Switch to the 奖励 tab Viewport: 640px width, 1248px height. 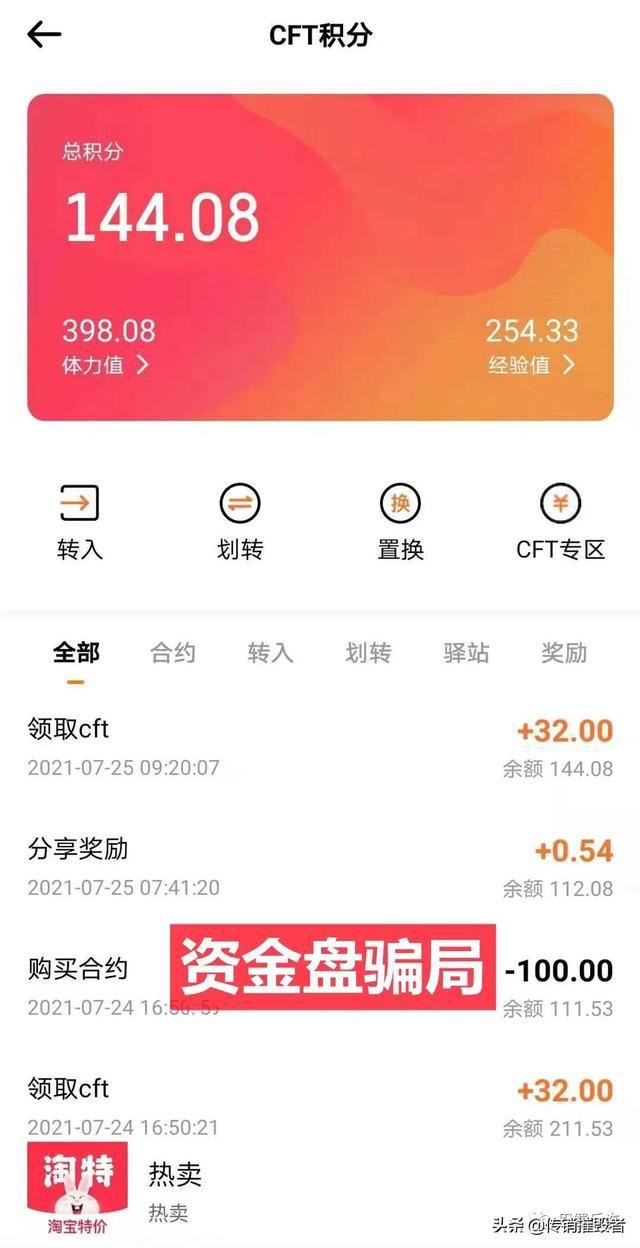564,654
